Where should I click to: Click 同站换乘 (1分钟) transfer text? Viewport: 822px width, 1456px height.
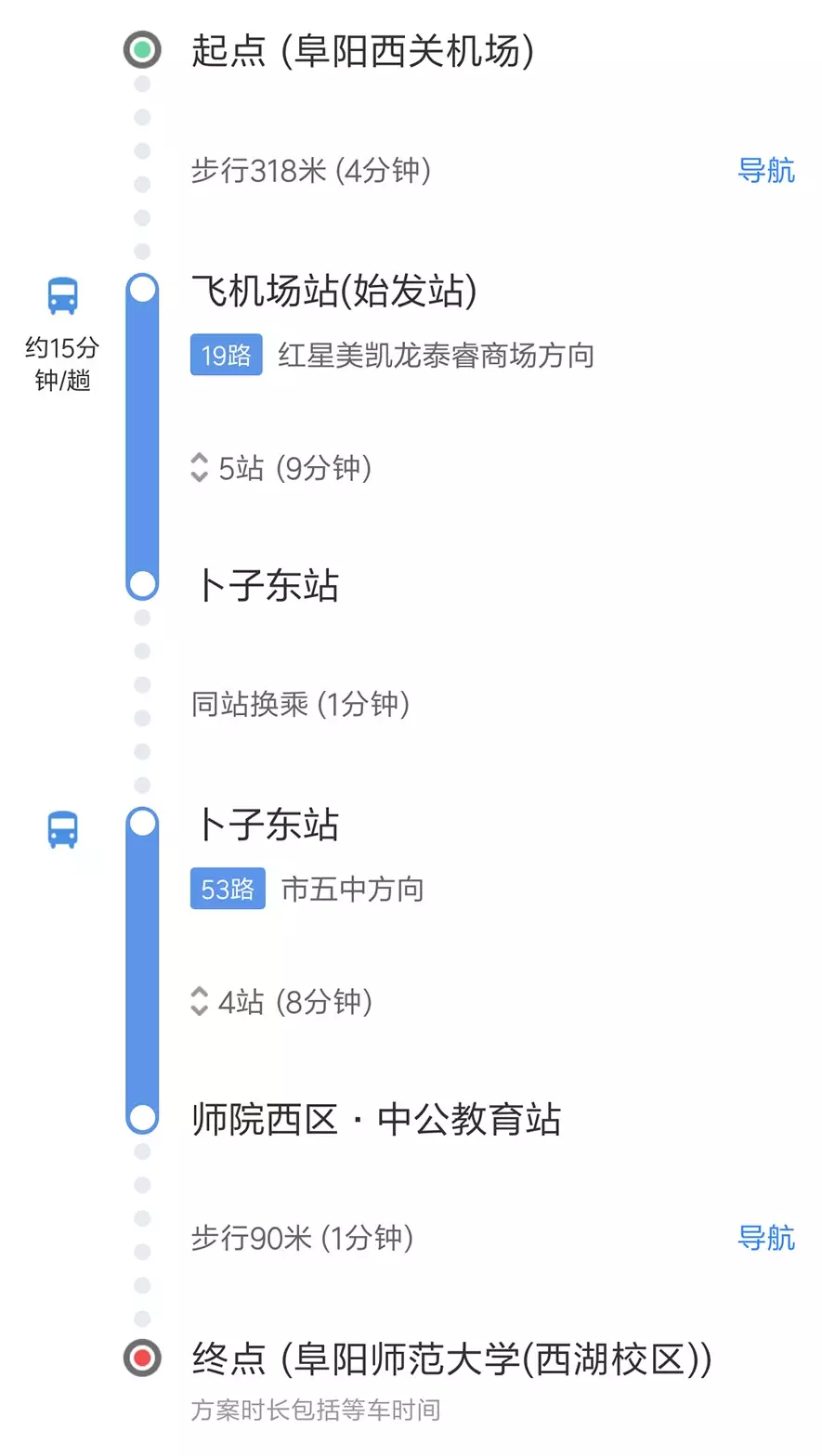[x=302, y=704]
